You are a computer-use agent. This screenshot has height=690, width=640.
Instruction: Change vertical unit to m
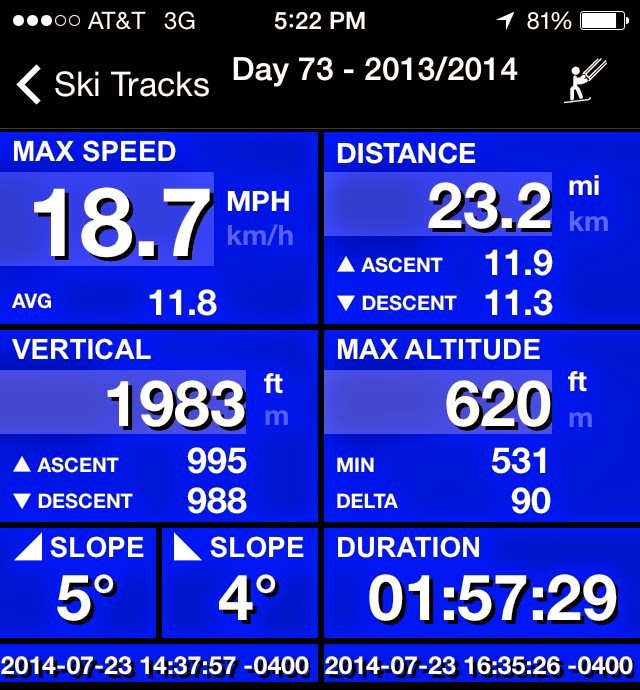[x=276, y=416]
